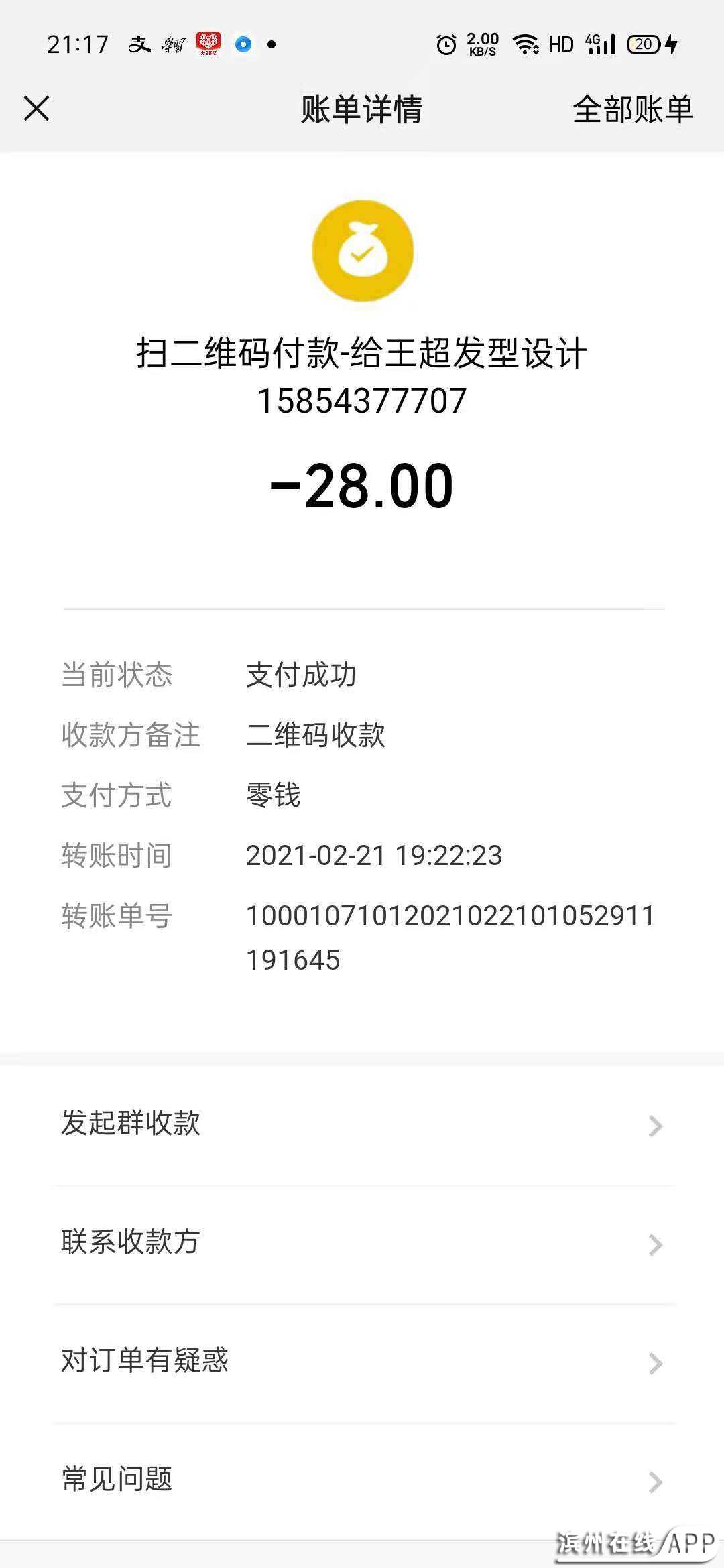The height and width of the screenshot is (1568, 724).
Task: Open 全部账单 to view all bills
Action: (632, 109)
